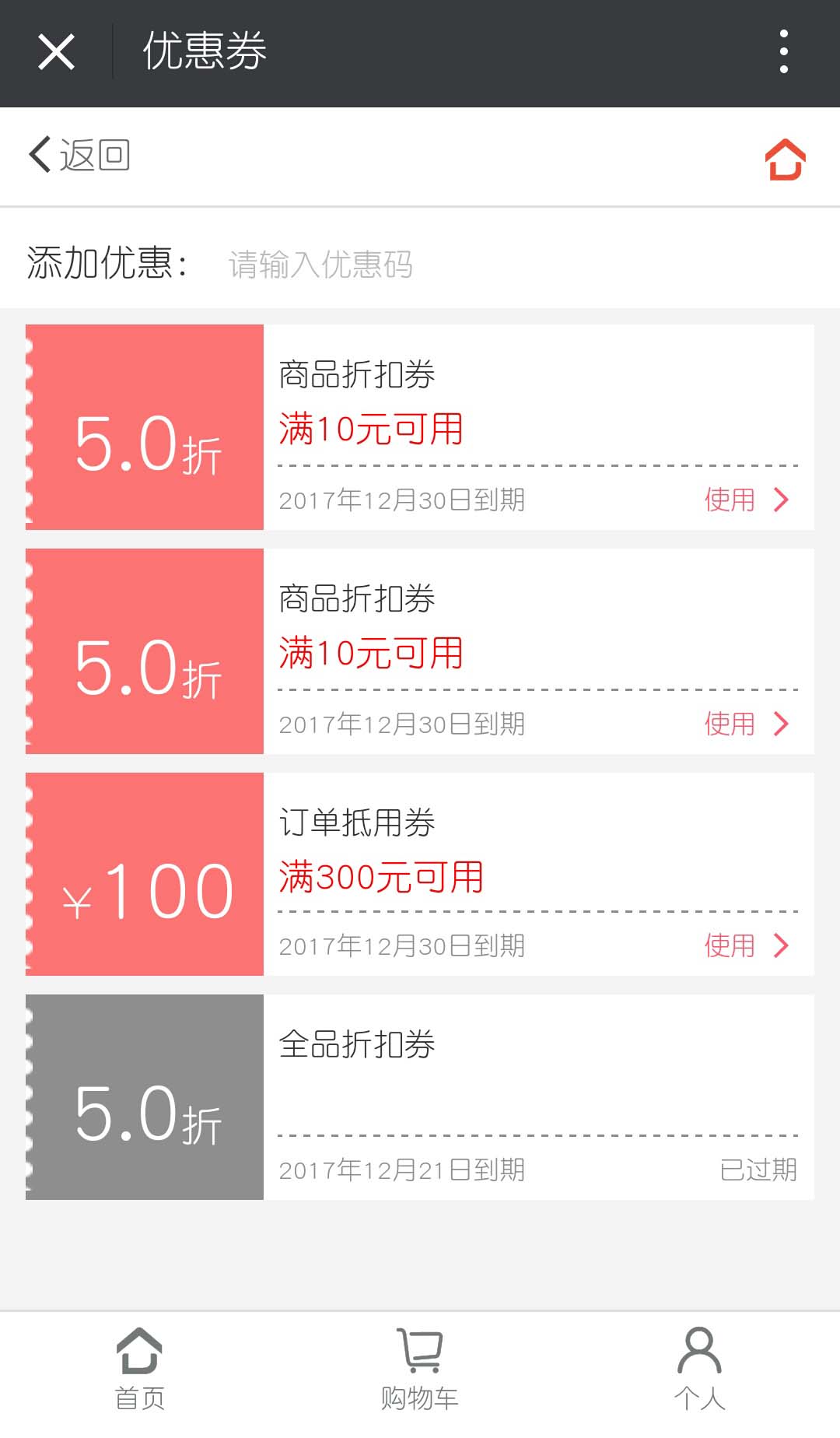The height and width of the screenshot is (1438, 840).
Task: Close the page with the X icon
Action: [x=57, y=50]
